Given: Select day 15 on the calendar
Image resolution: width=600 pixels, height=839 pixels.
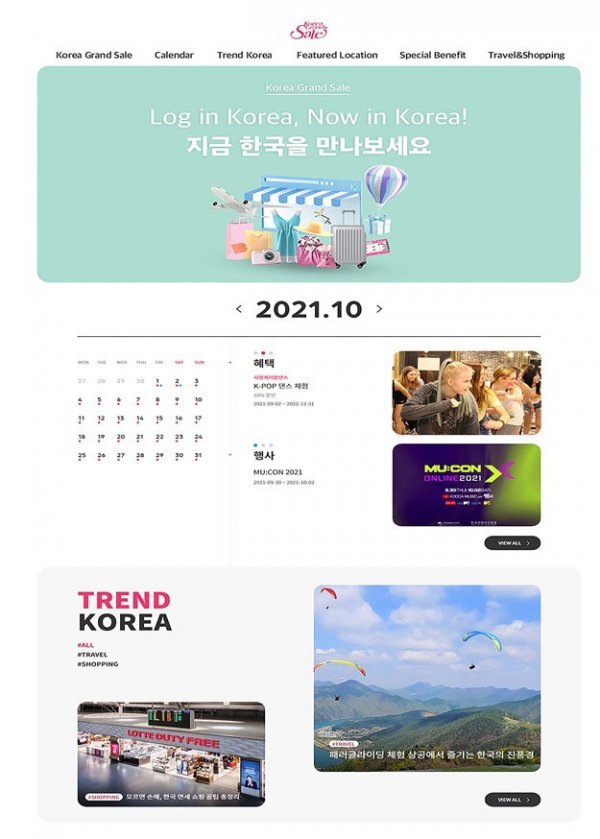Looking at the screenshot, I should [x=159, y=418].
